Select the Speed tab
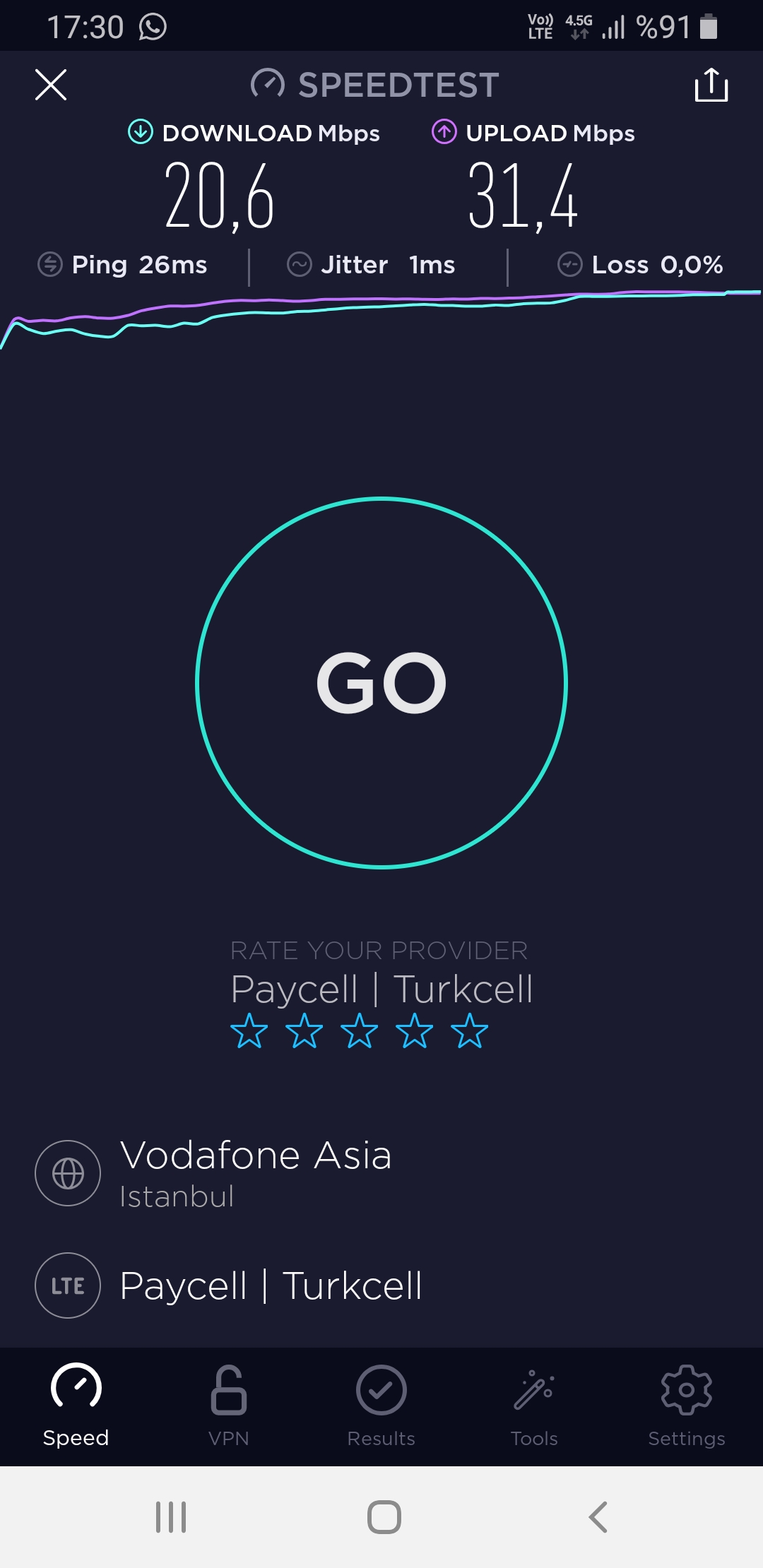 point(76,1406)
